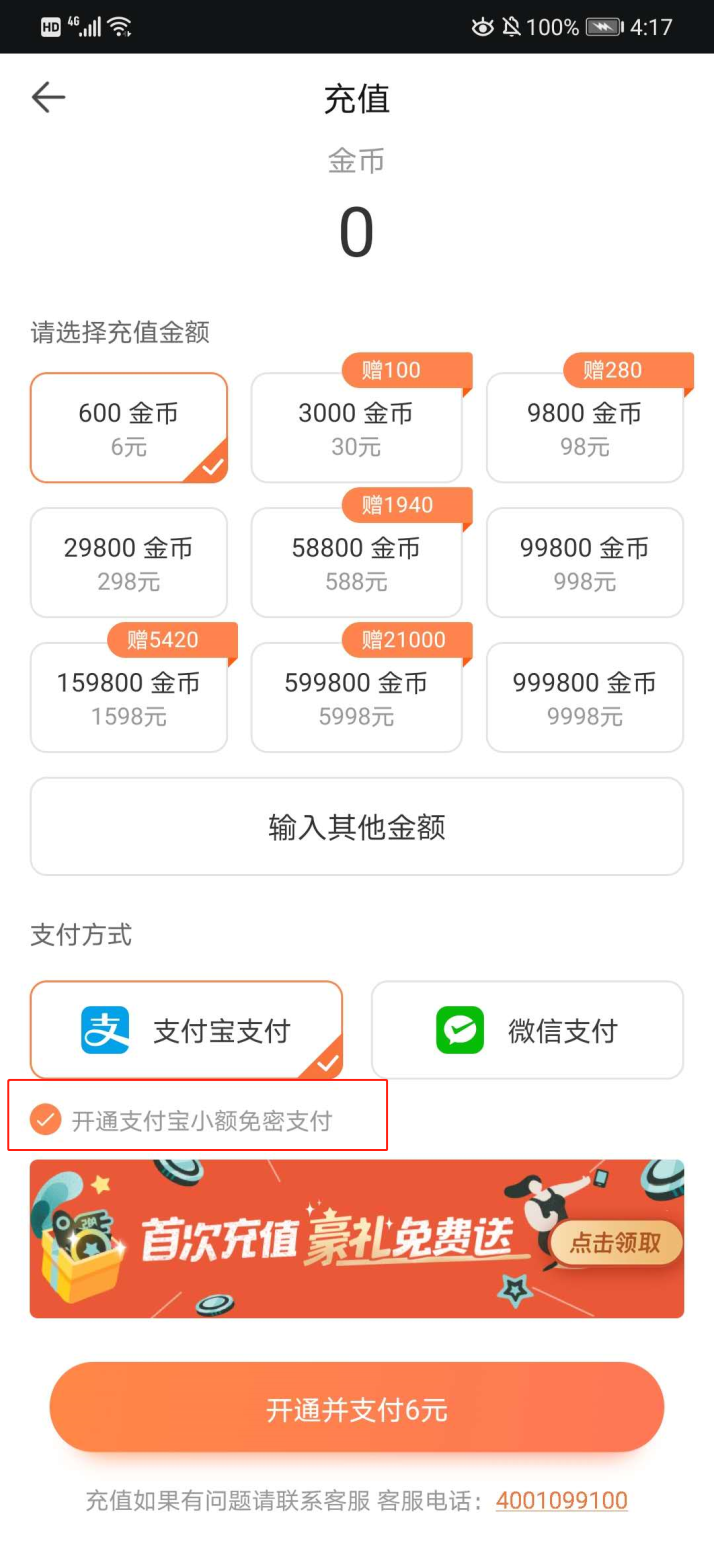The height and width of the screenshot is (1547, 714).
Task: Switch payment method to 微信支付
Action: 527,1030
